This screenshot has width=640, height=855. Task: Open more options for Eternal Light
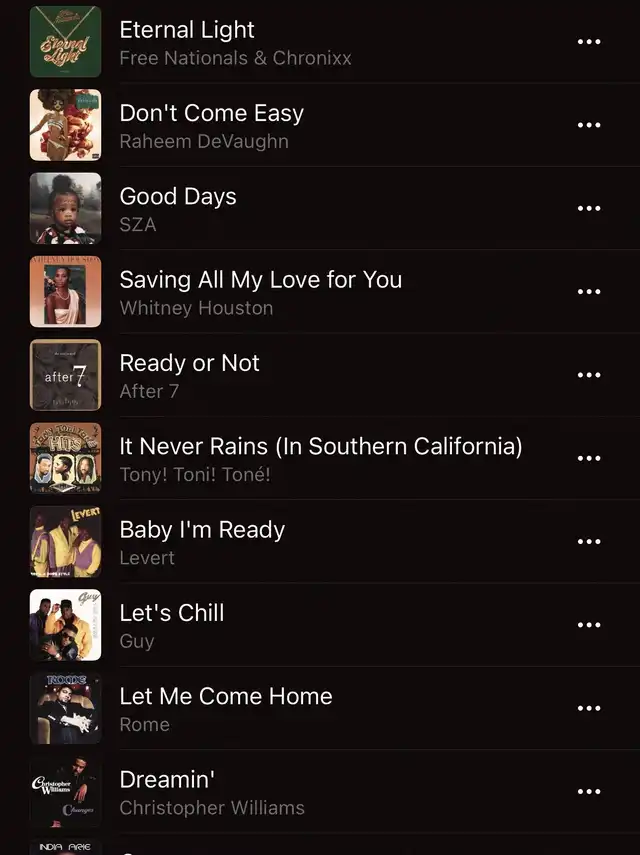click(x=589, y=42)
